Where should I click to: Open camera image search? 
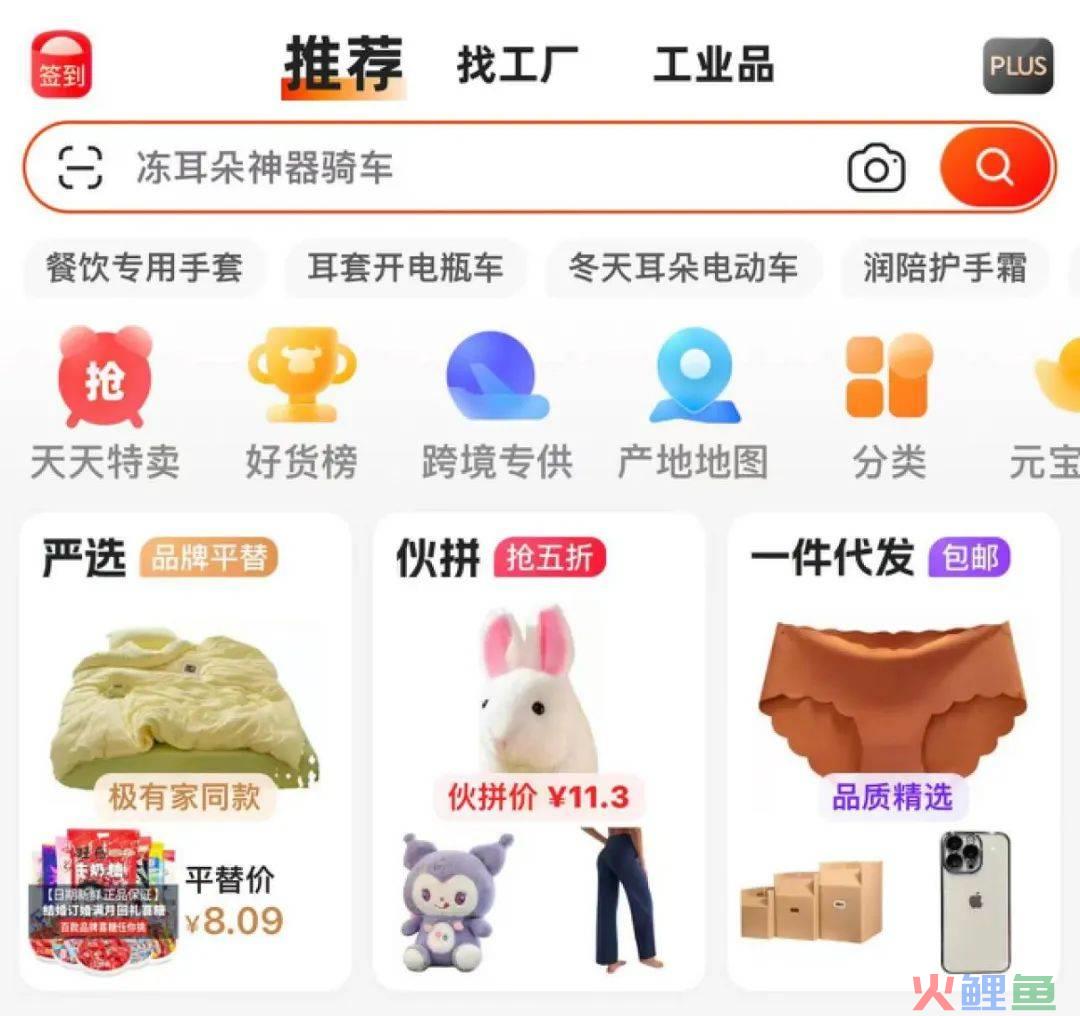pos(876,168)
